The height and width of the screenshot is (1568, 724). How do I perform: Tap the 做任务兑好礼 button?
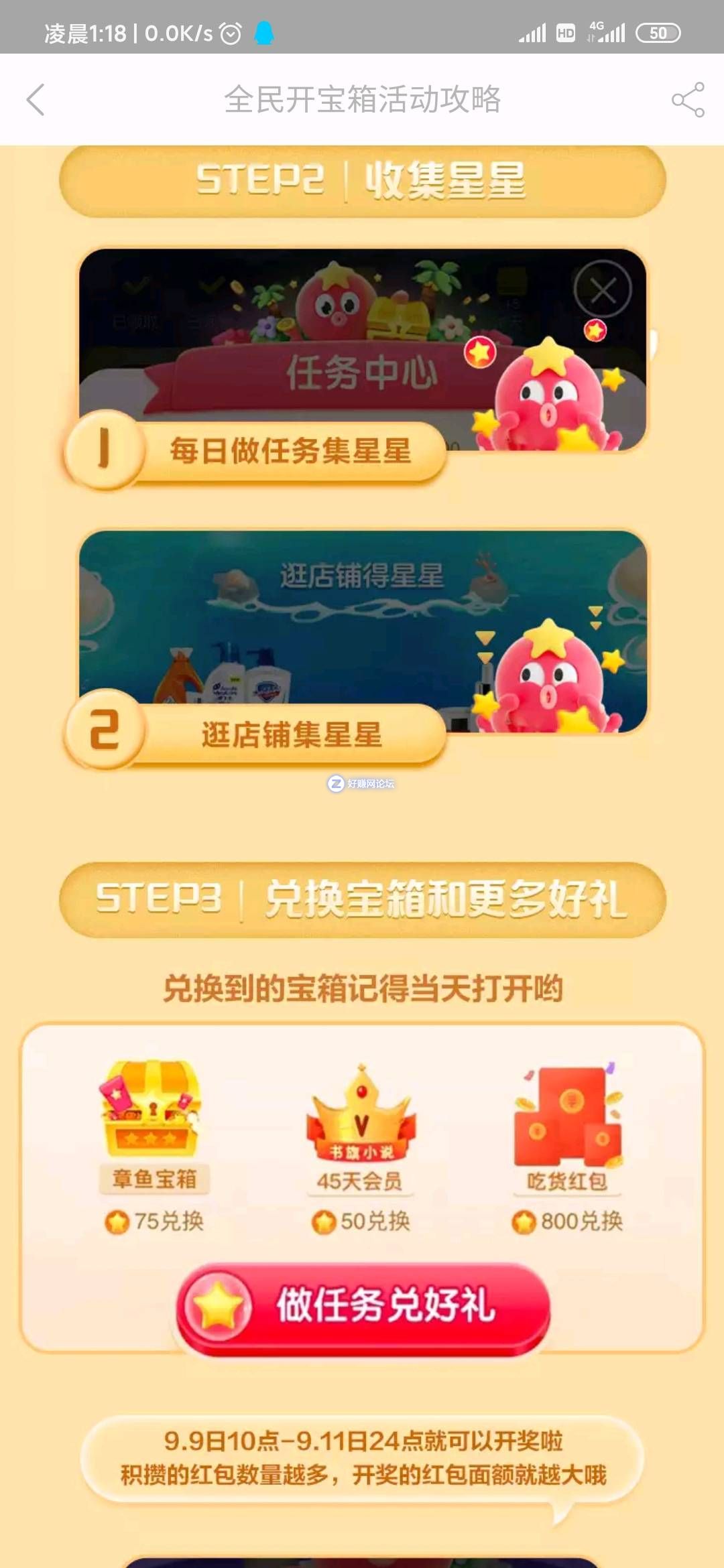[x=363, y=1307]
